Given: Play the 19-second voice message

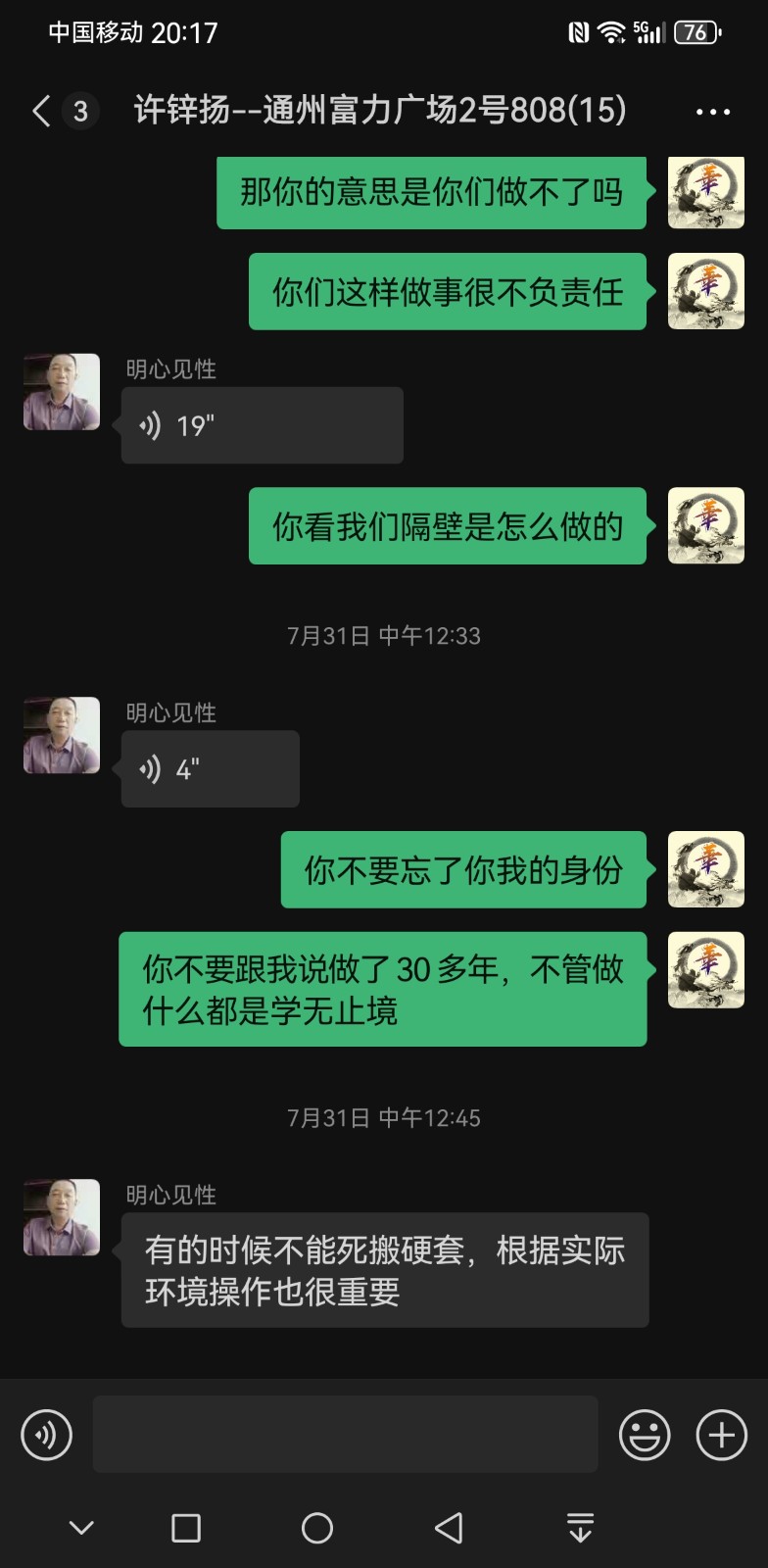Looking at the screenshot, I should [262, 425].
